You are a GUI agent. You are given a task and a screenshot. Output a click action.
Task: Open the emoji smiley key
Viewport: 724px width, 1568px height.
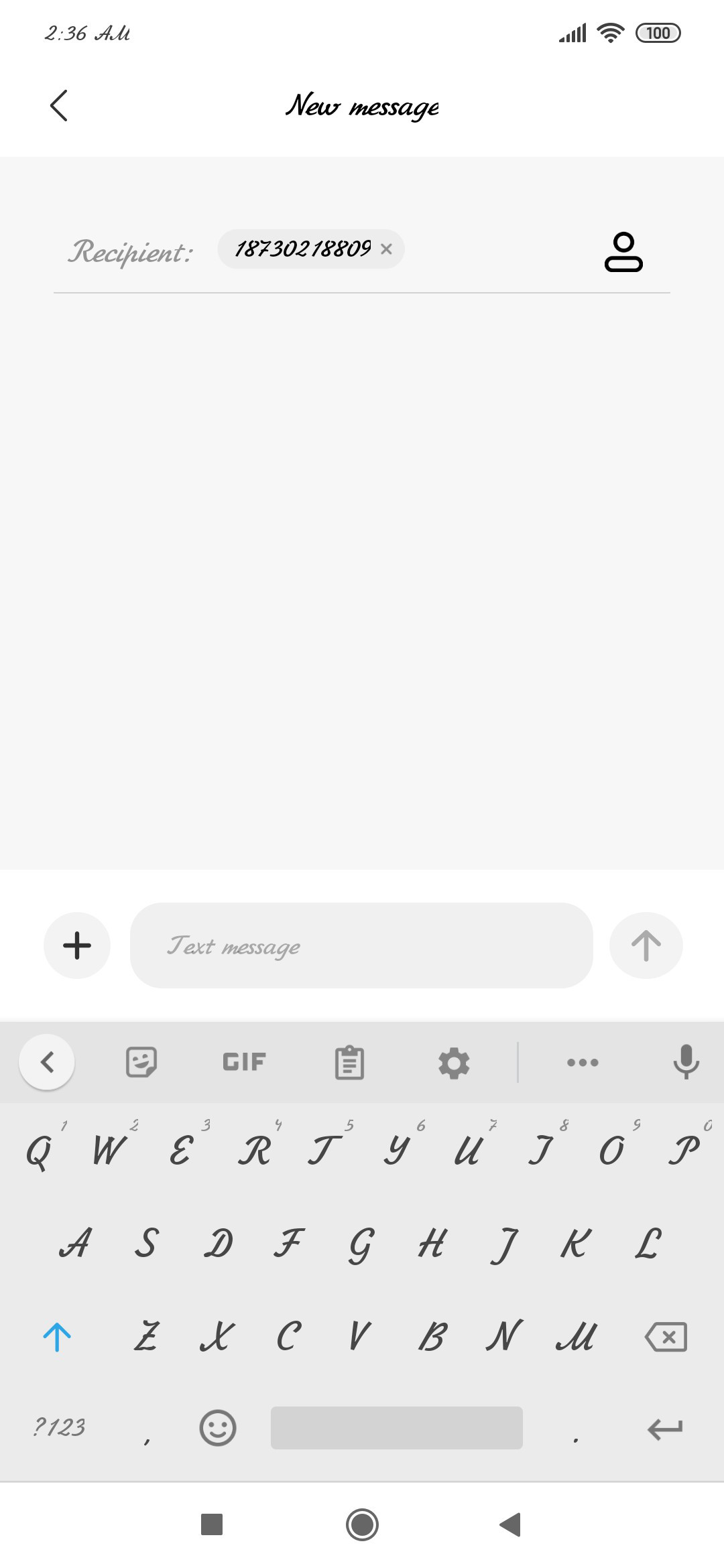coord(218,1428)
